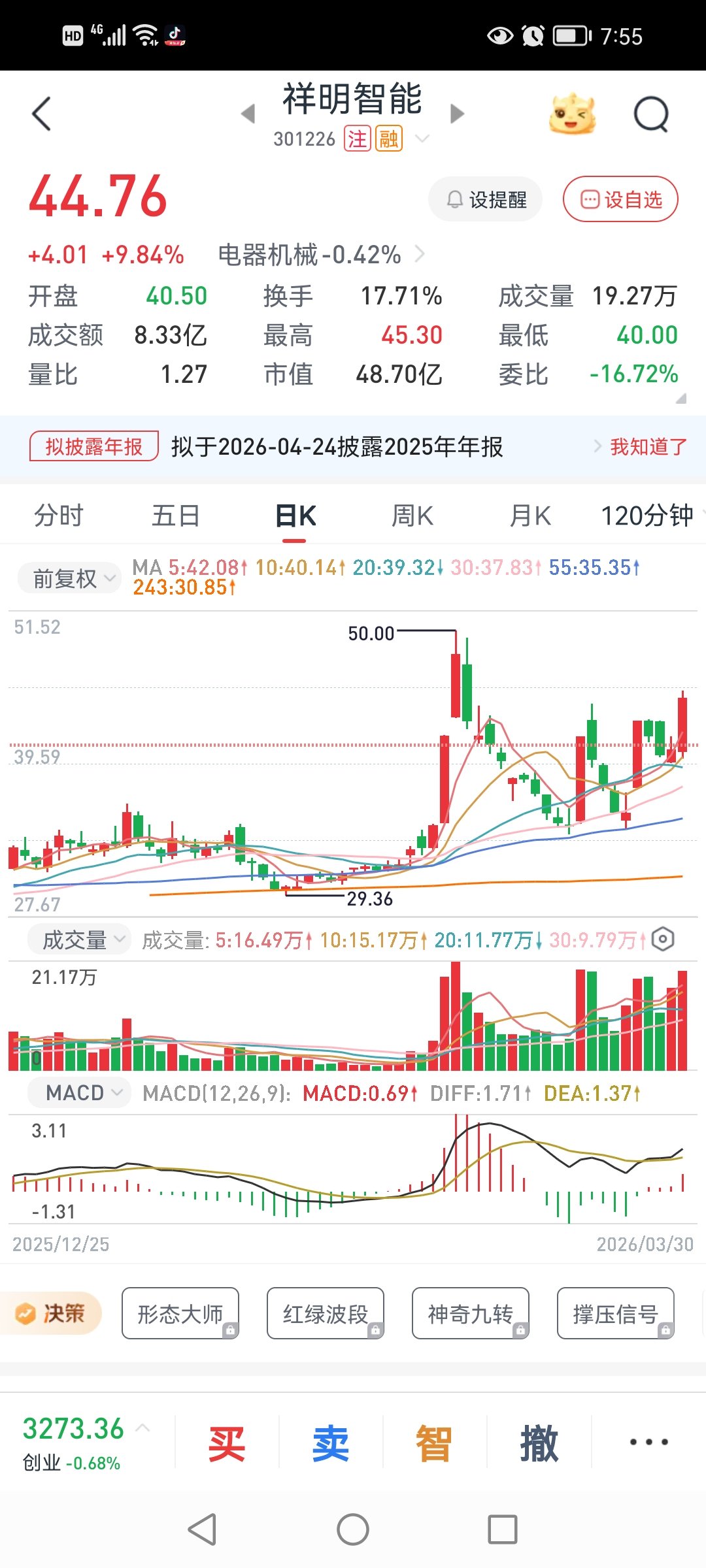Tap 设提醒 to set a price alert

pyautogui.click(x=486, y=199)
